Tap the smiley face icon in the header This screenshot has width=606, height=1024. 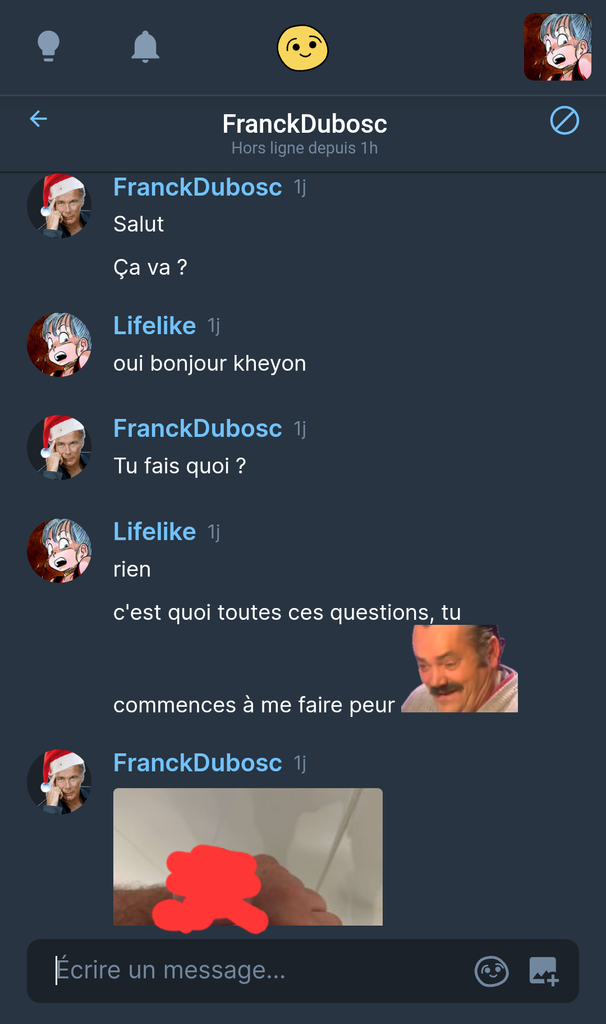point(302,47)
